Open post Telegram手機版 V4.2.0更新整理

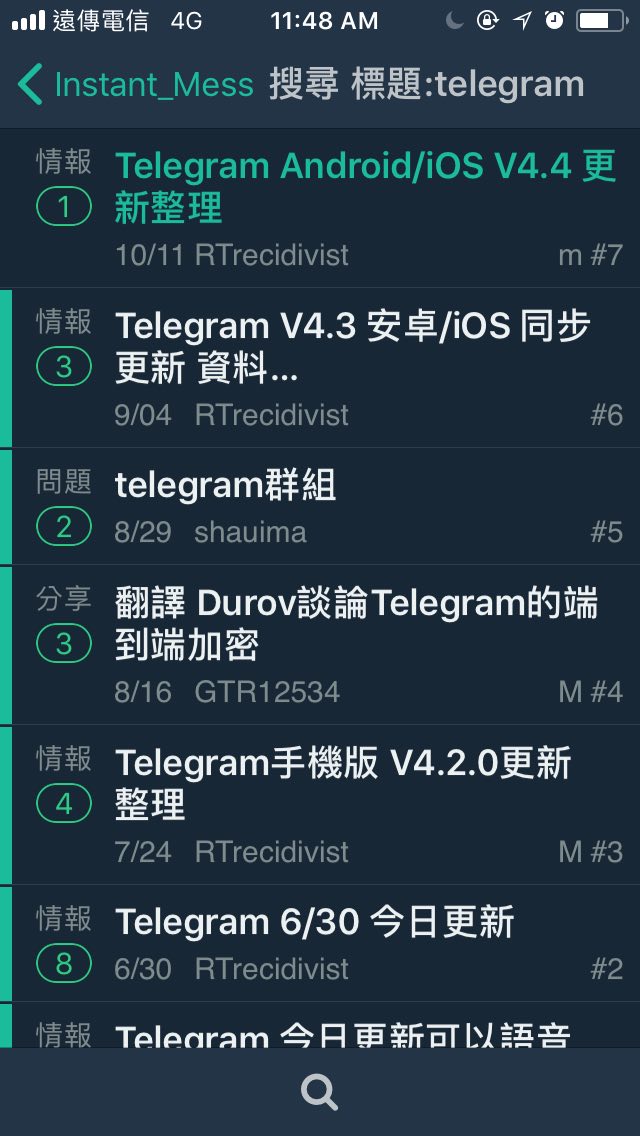pos(342,784)
